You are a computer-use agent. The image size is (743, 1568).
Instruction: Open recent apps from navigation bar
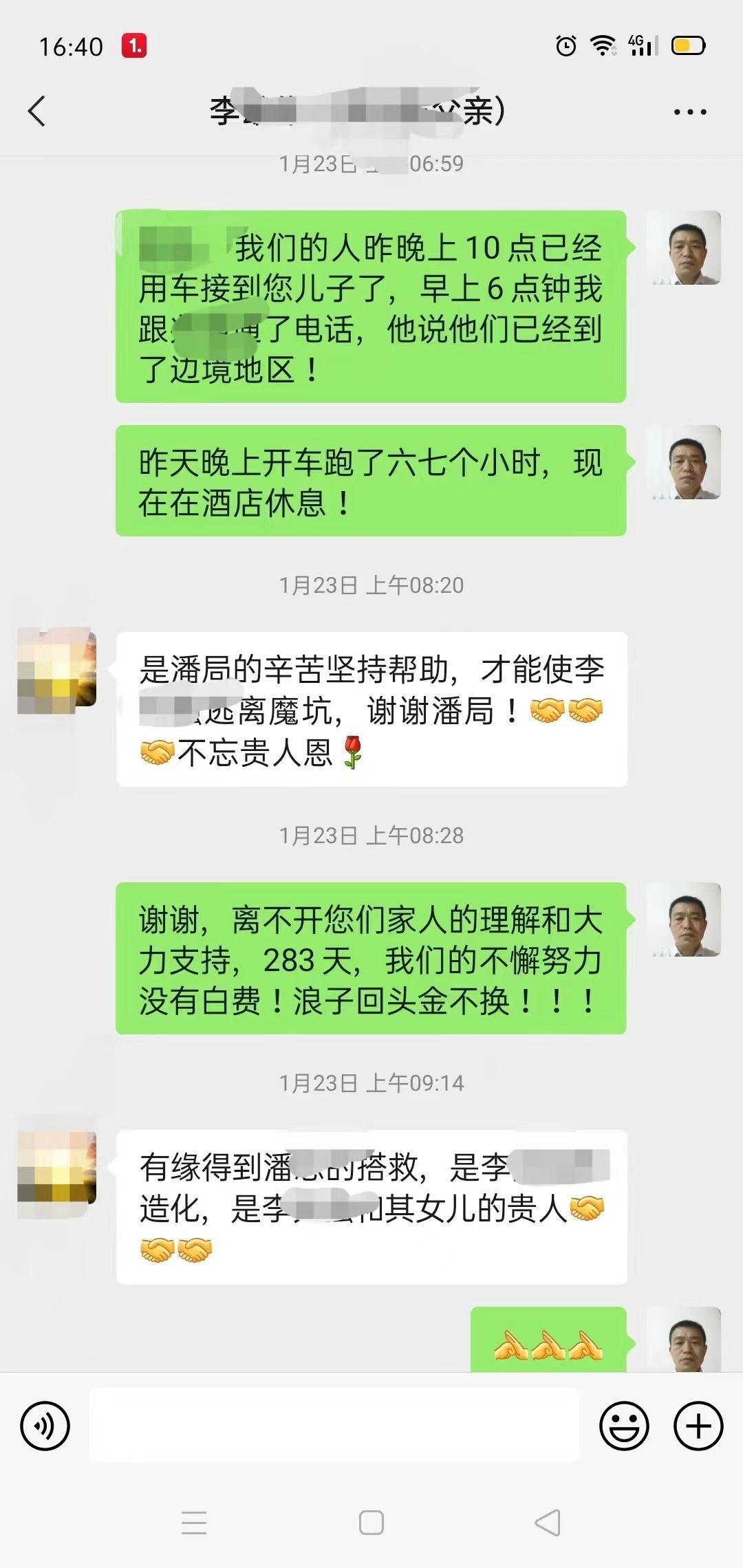194,1522
